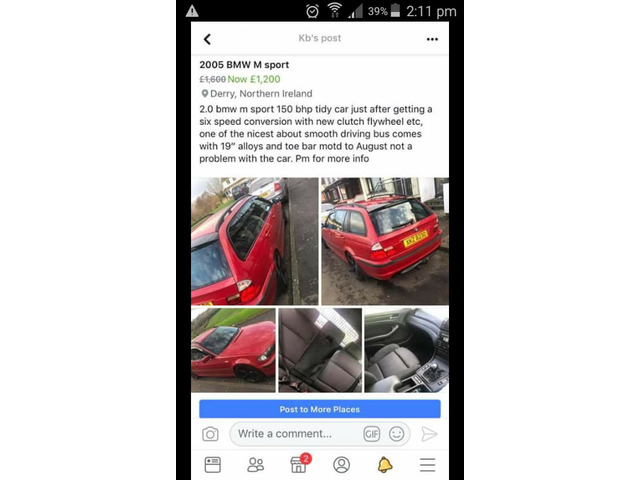Send the comment with arrow icon
640x480 pixels.
click(429, 434)
